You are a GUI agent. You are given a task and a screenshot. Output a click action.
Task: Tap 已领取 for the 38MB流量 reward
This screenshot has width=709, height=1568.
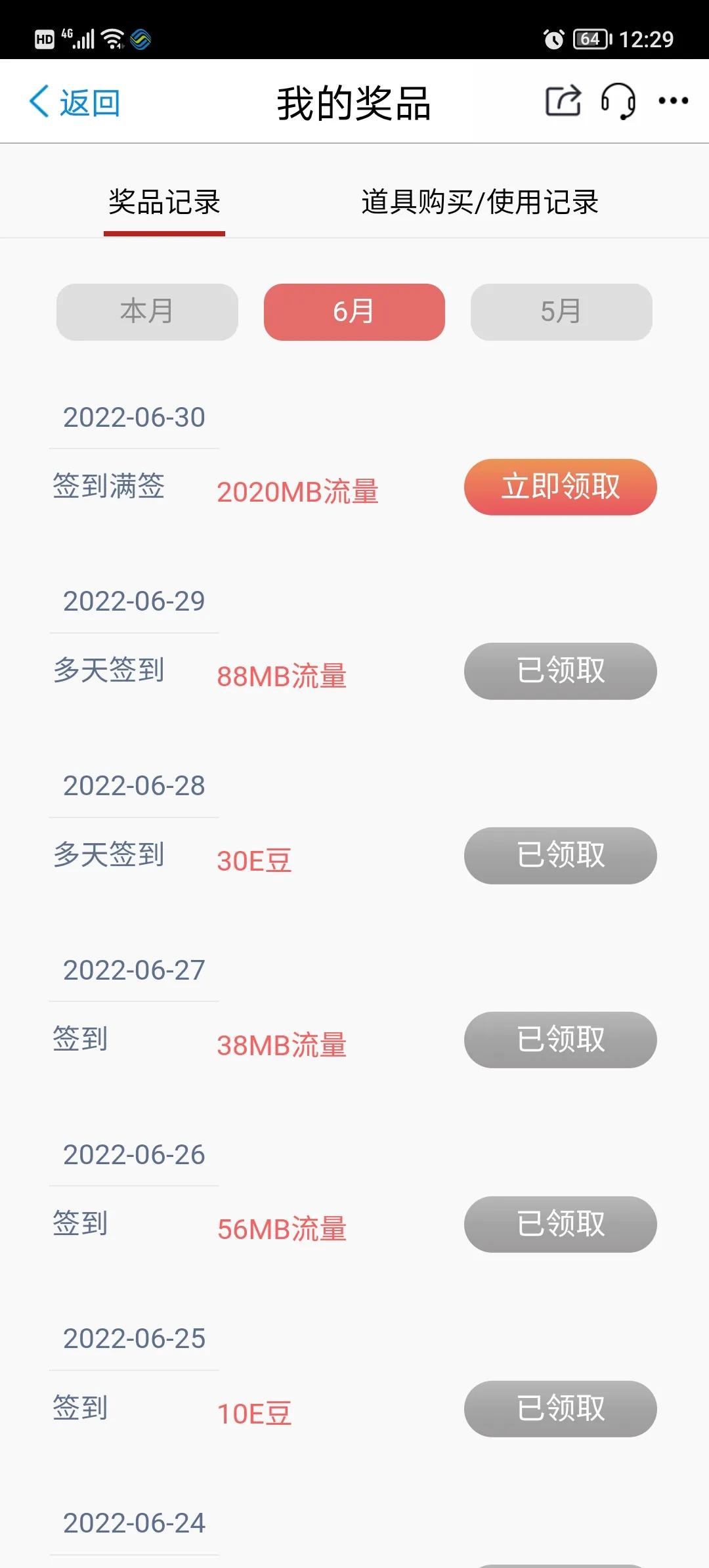pos(559,1039)
